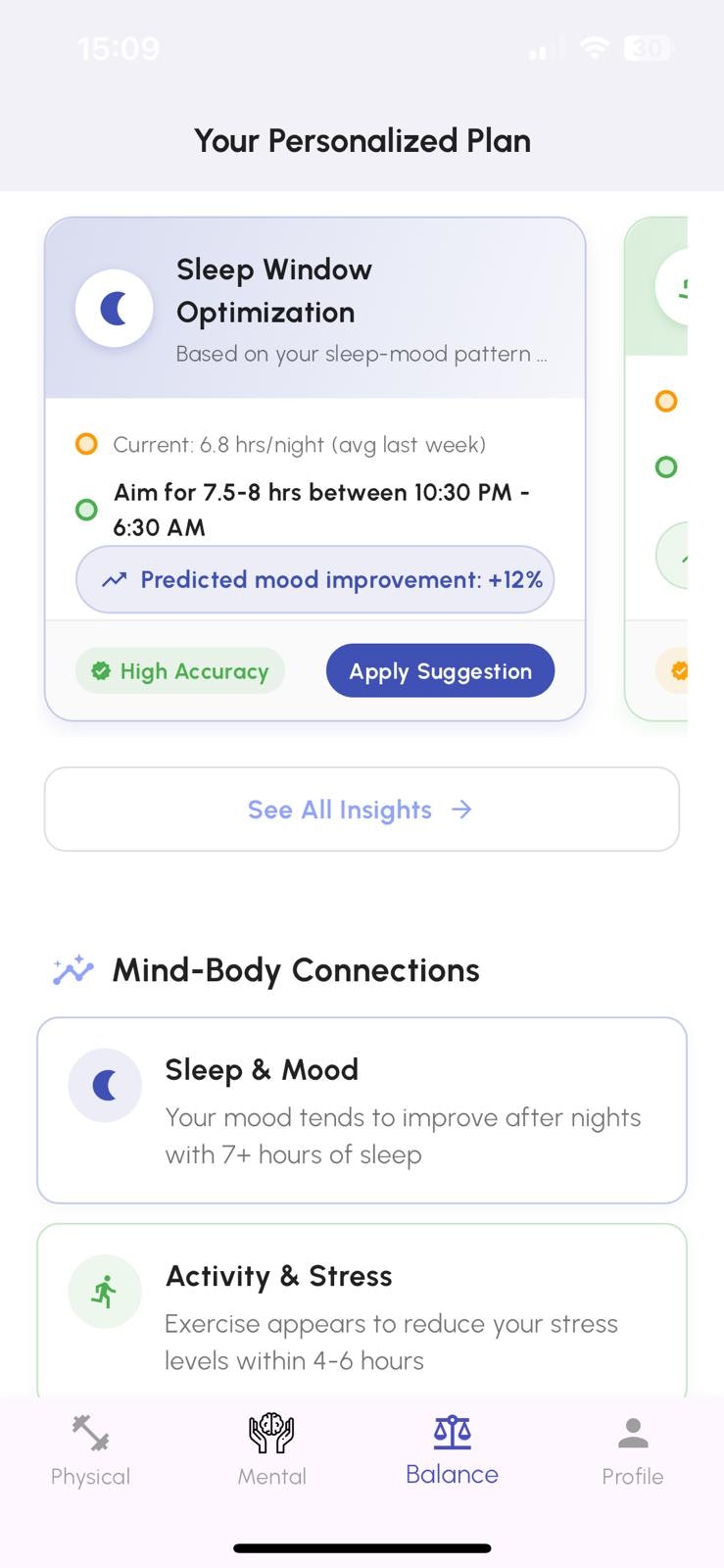Apply the sleep window suggestion
The height and width of the screenshot is (1568, 724).
pyautogui.click(x=440, y=671)
